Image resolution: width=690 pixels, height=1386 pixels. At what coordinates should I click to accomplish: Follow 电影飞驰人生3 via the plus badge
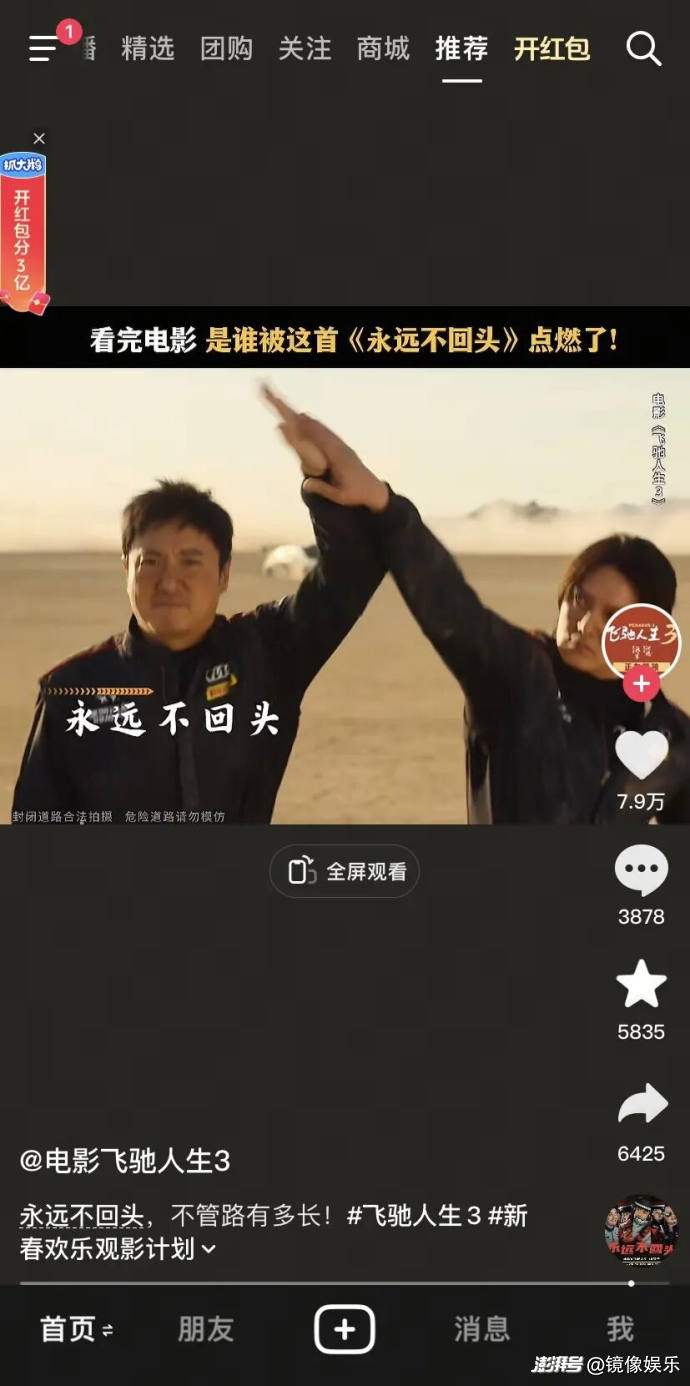pos(641,685)
